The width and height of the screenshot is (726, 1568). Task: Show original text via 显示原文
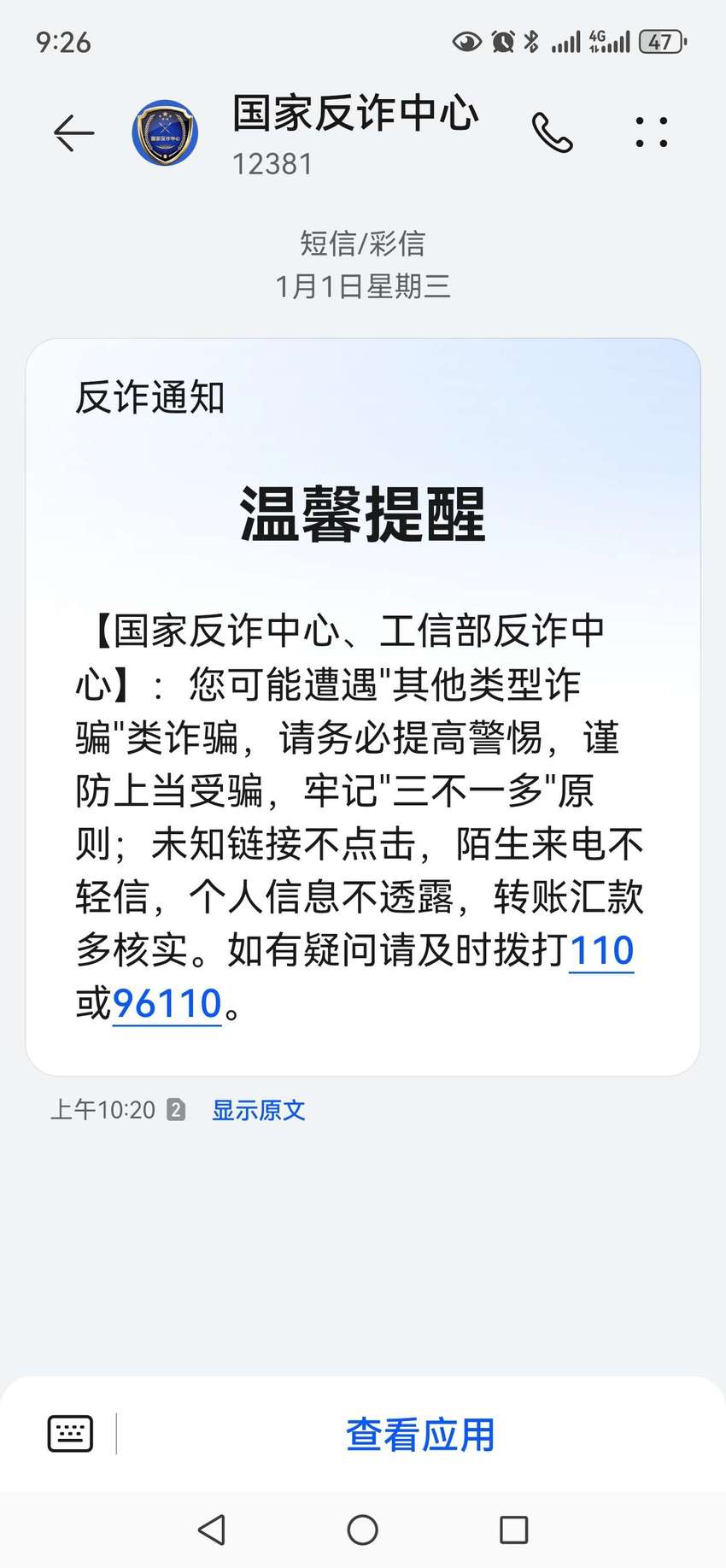tap(258, 1110)
